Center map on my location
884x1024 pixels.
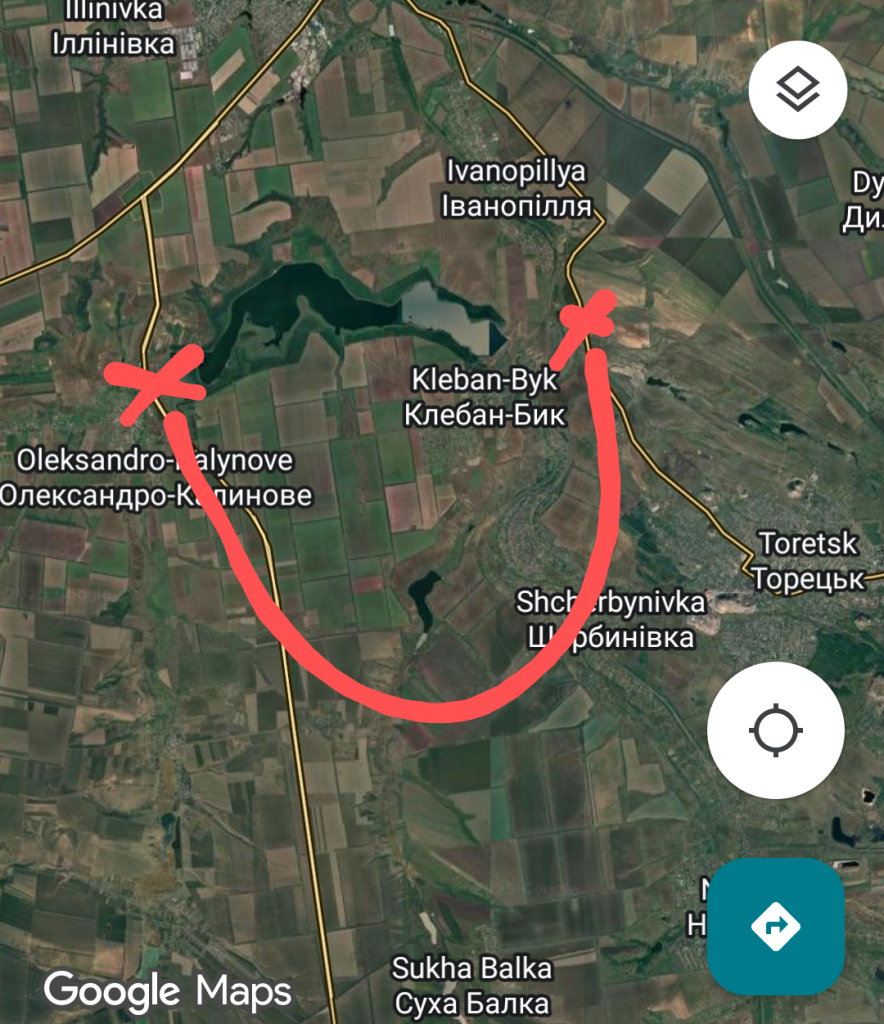pyautogui.click(x=776, y=729)
